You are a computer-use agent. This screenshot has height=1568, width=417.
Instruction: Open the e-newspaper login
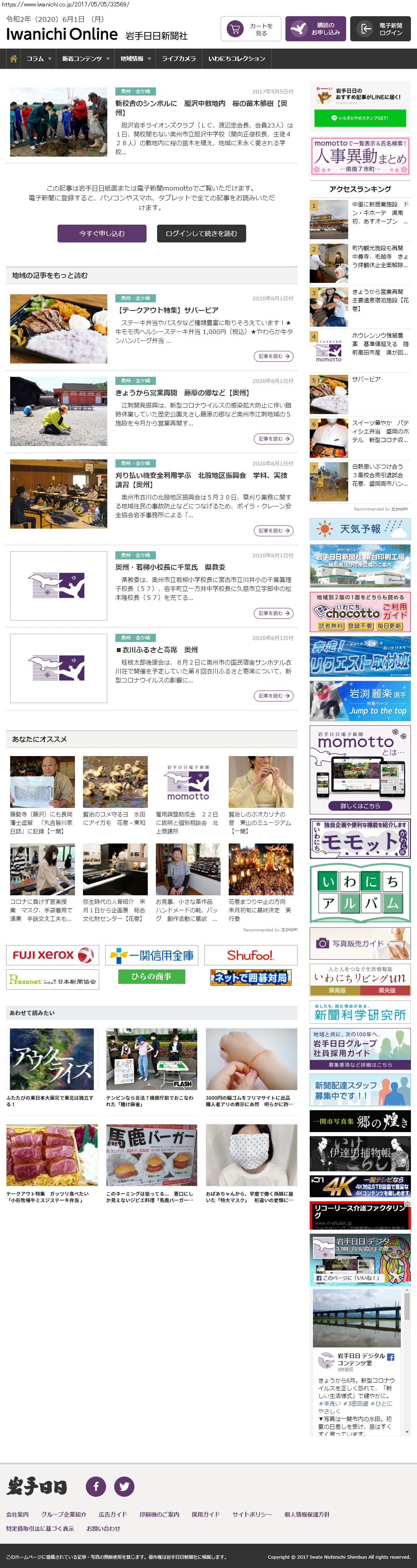point(380,29)
